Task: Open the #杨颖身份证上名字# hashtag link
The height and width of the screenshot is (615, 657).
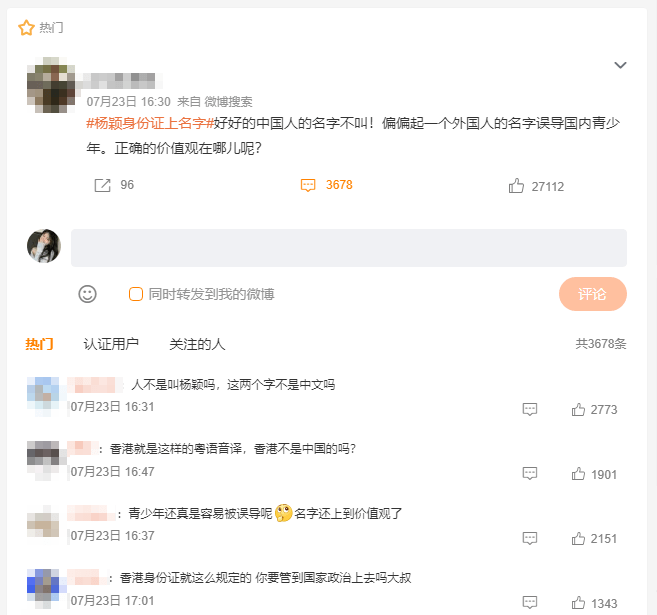Action: point(150,124)
